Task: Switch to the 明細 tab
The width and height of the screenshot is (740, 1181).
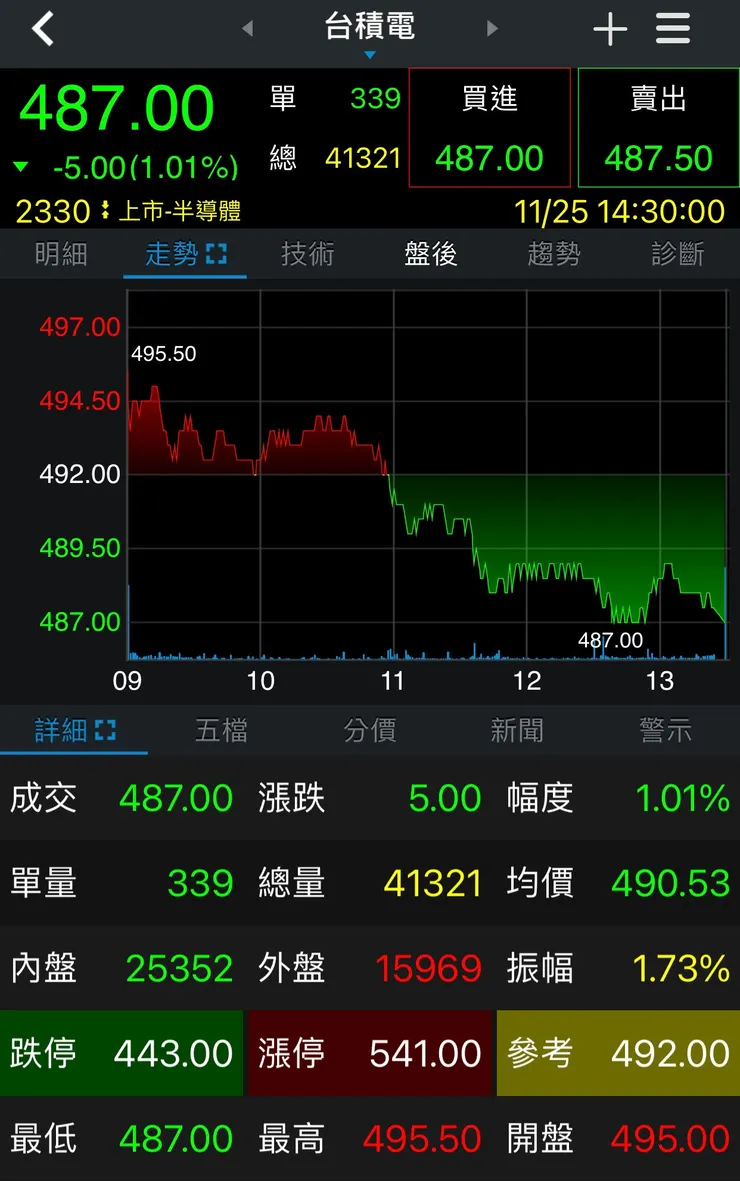Action: click(x=61, y=254)
